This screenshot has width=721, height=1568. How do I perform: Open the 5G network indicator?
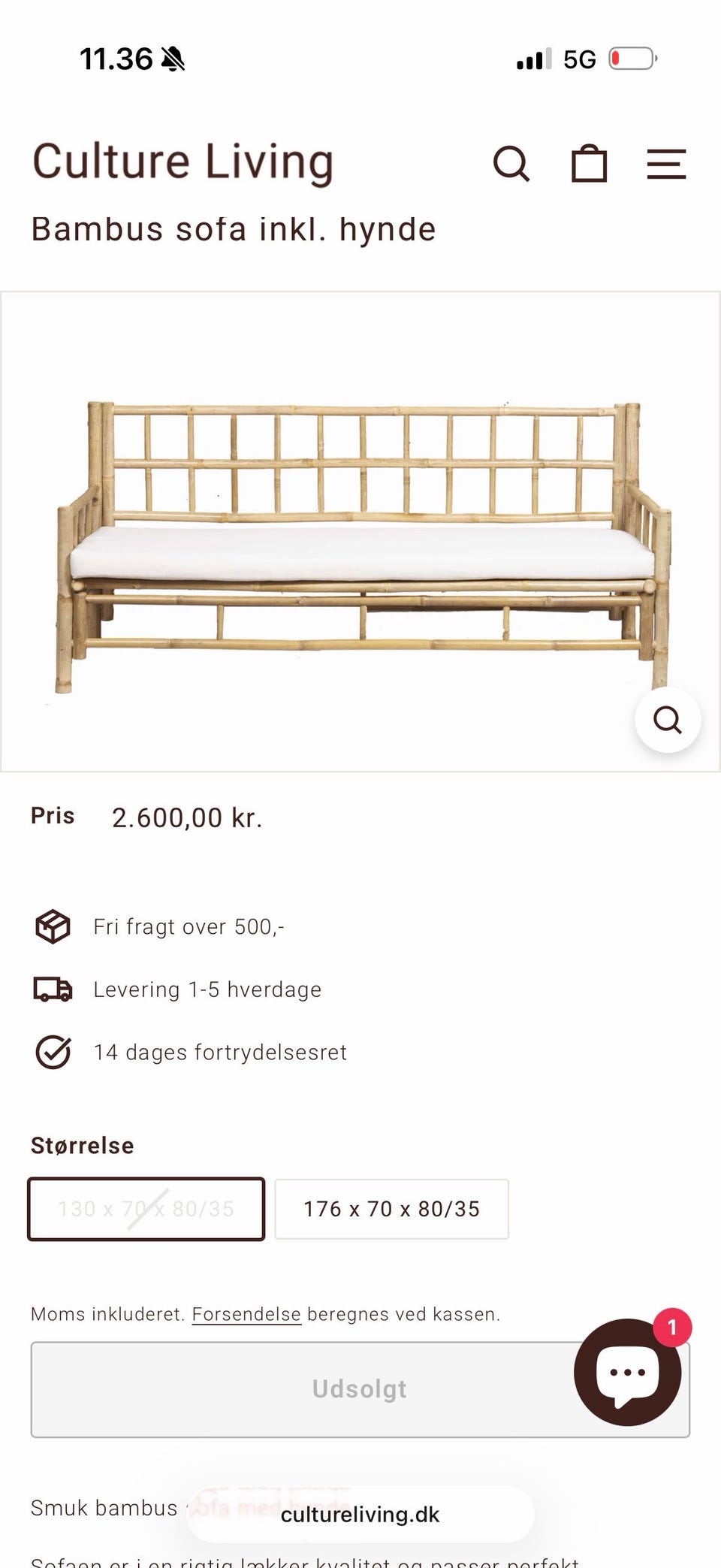[579, 59]
